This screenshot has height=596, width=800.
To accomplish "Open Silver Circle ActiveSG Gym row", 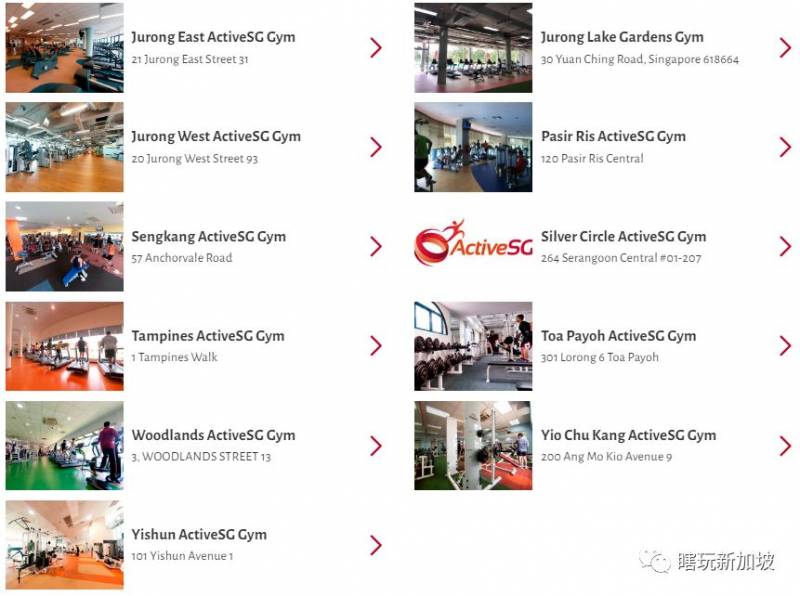I will point(623,237).
